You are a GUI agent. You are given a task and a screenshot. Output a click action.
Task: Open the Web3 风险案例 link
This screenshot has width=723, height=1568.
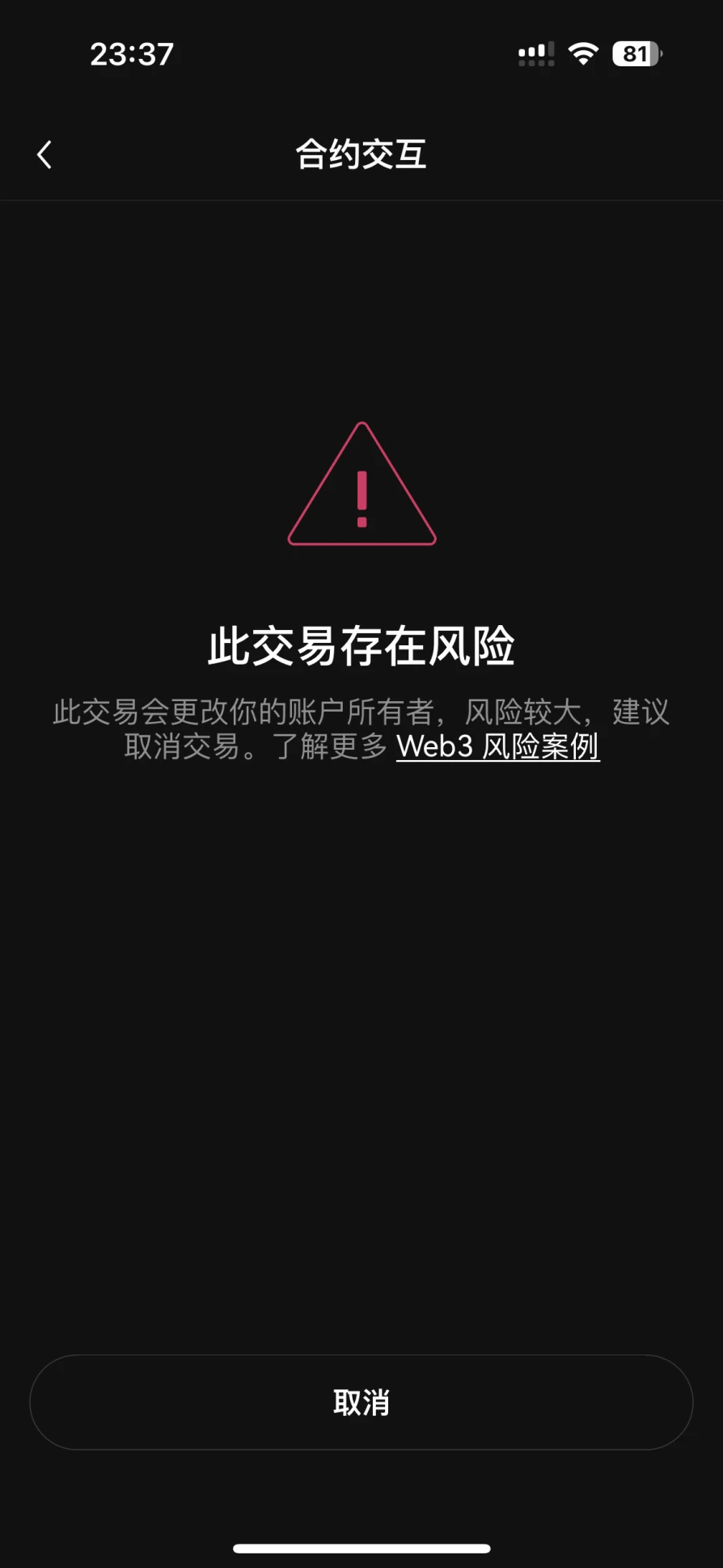[x=497, y=746]
